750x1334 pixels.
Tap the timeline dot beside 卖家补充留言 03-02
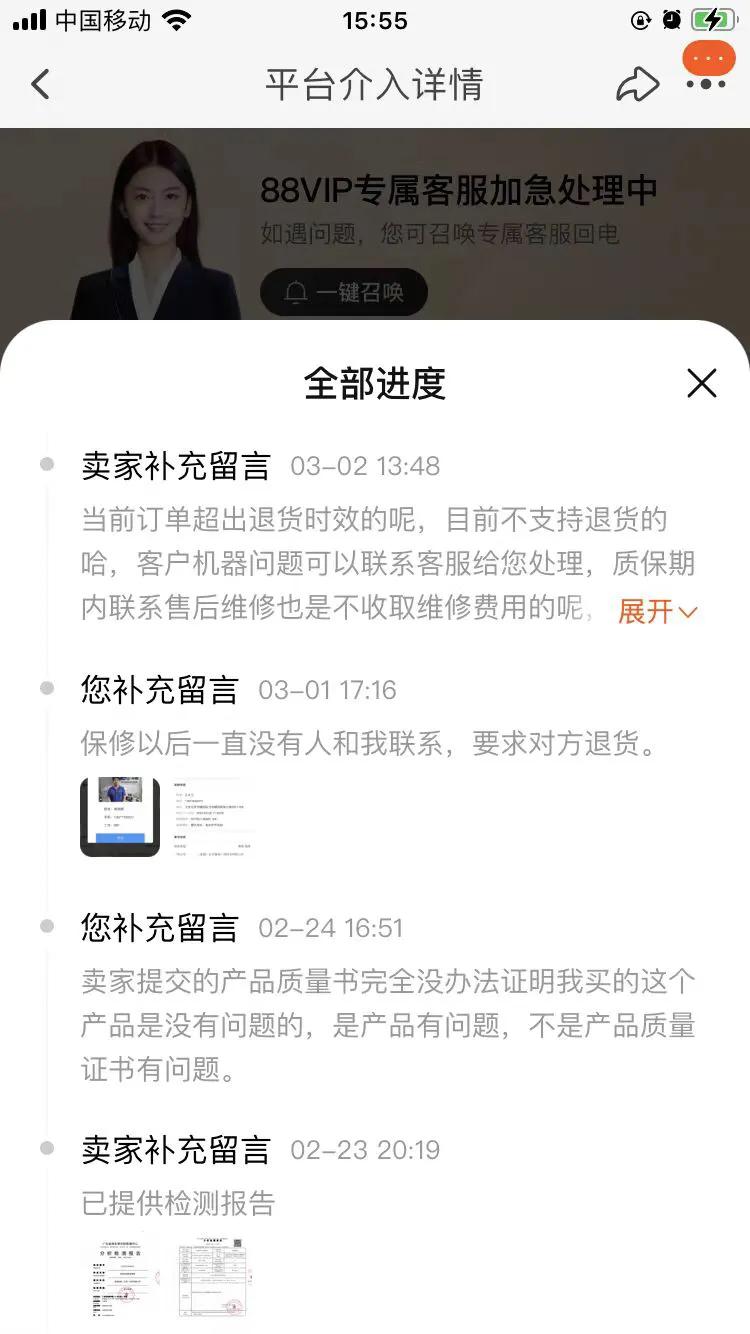click(x=45, y=462)
